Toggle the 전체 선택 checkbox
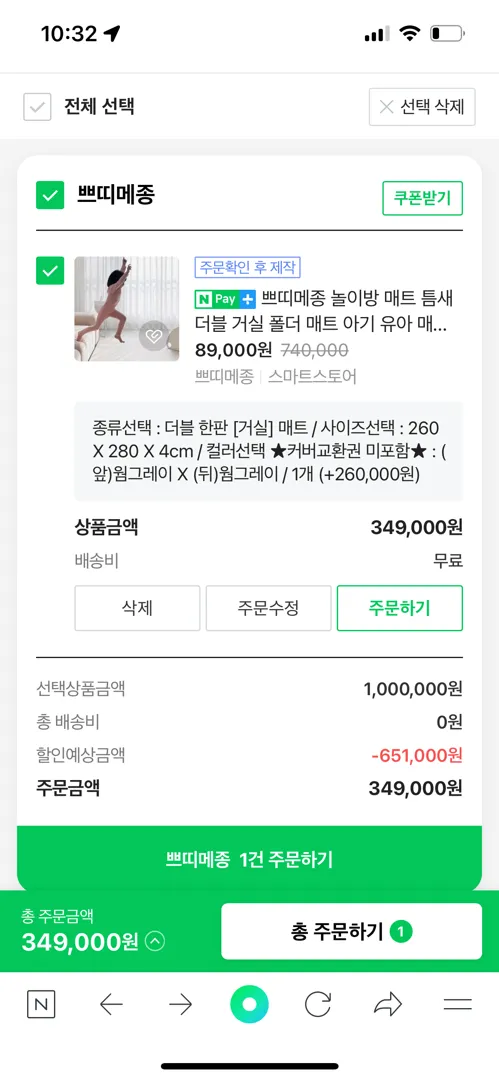499x1080 pixels. [37, 107]
